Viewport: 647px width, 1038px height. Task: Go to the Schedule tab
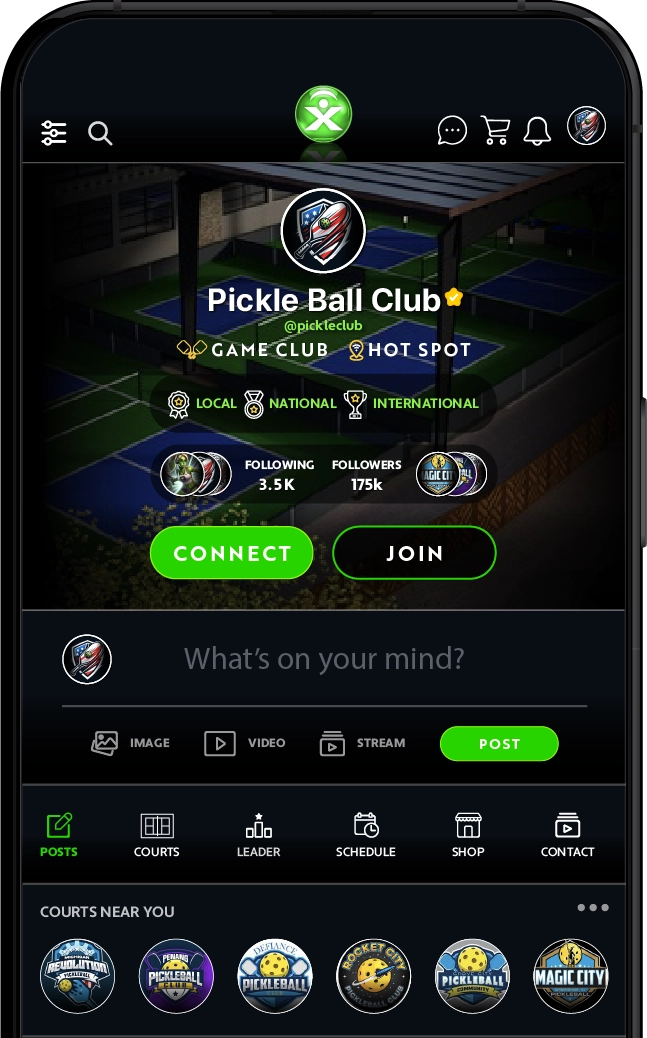point(366,836)
